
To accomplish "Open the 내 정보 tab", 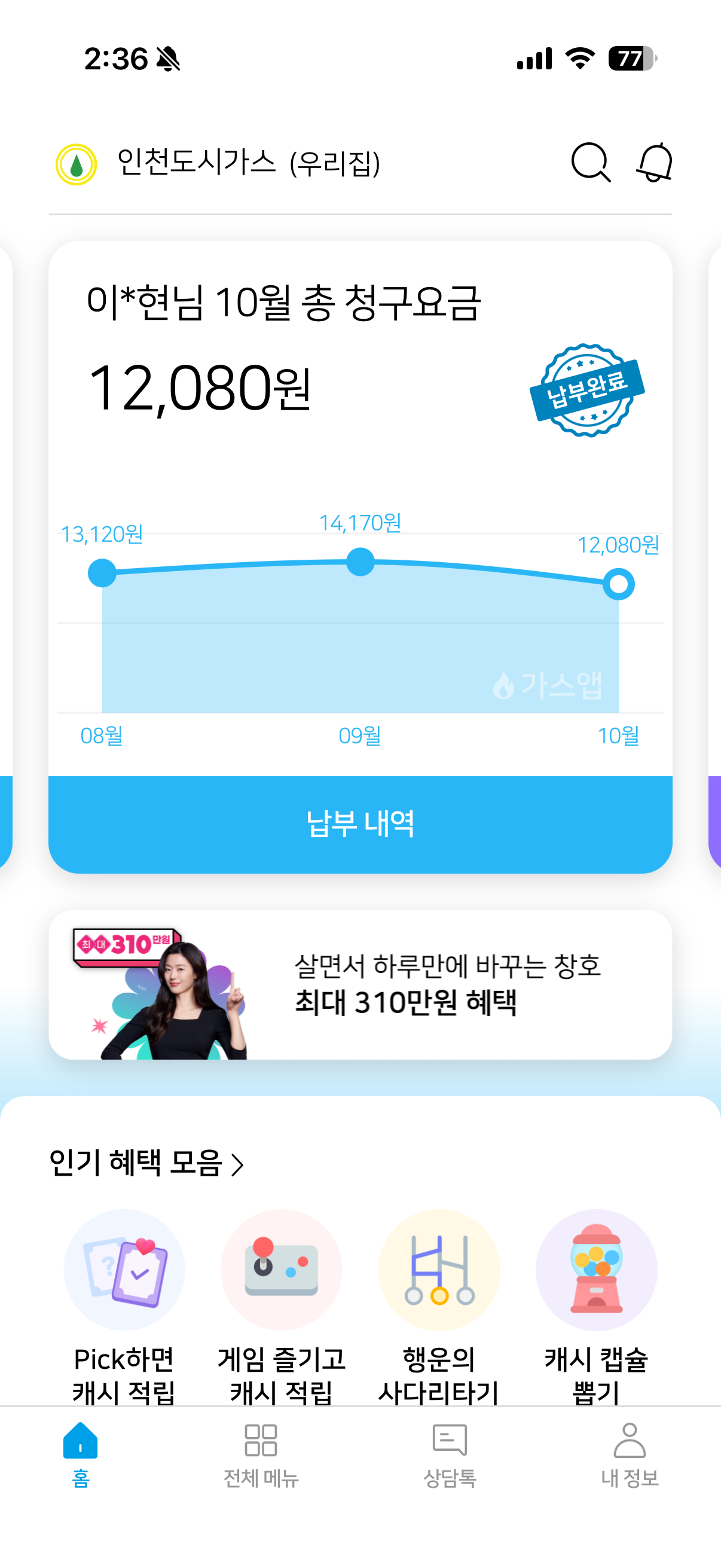I will point(629,1454).
